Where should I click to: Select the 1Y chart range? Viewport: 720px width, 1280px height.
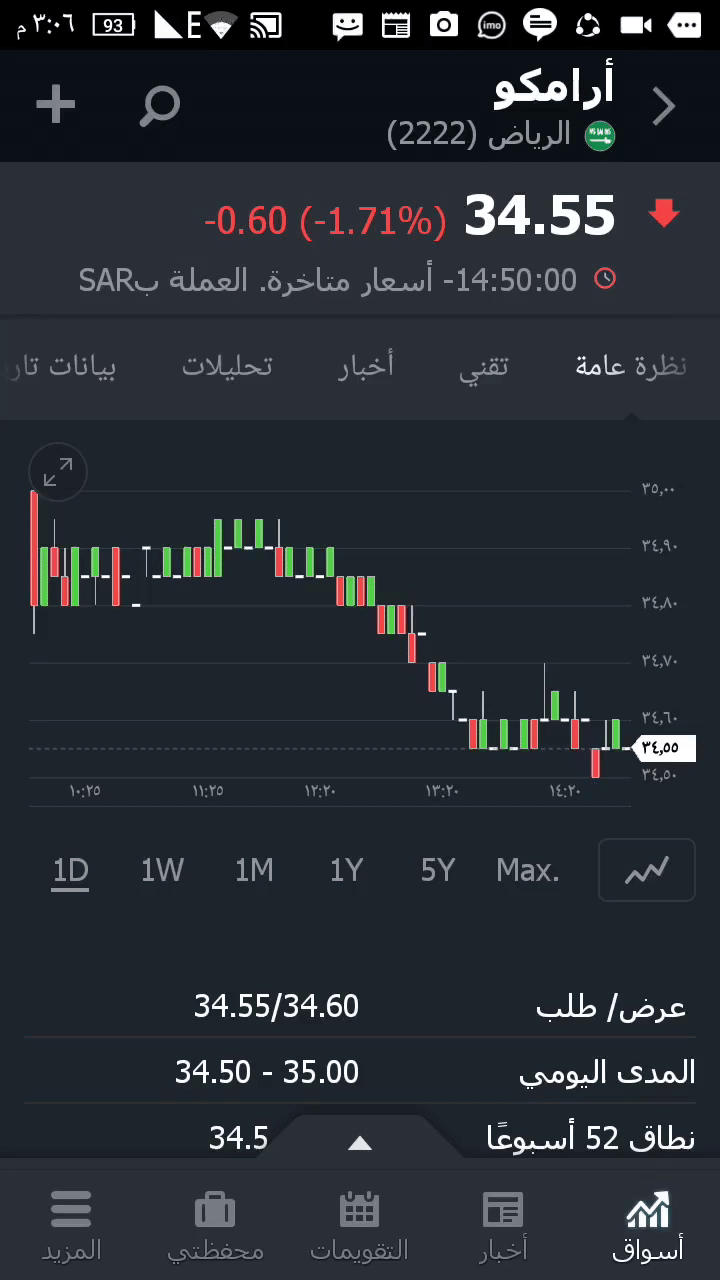(x=346, y=871)
